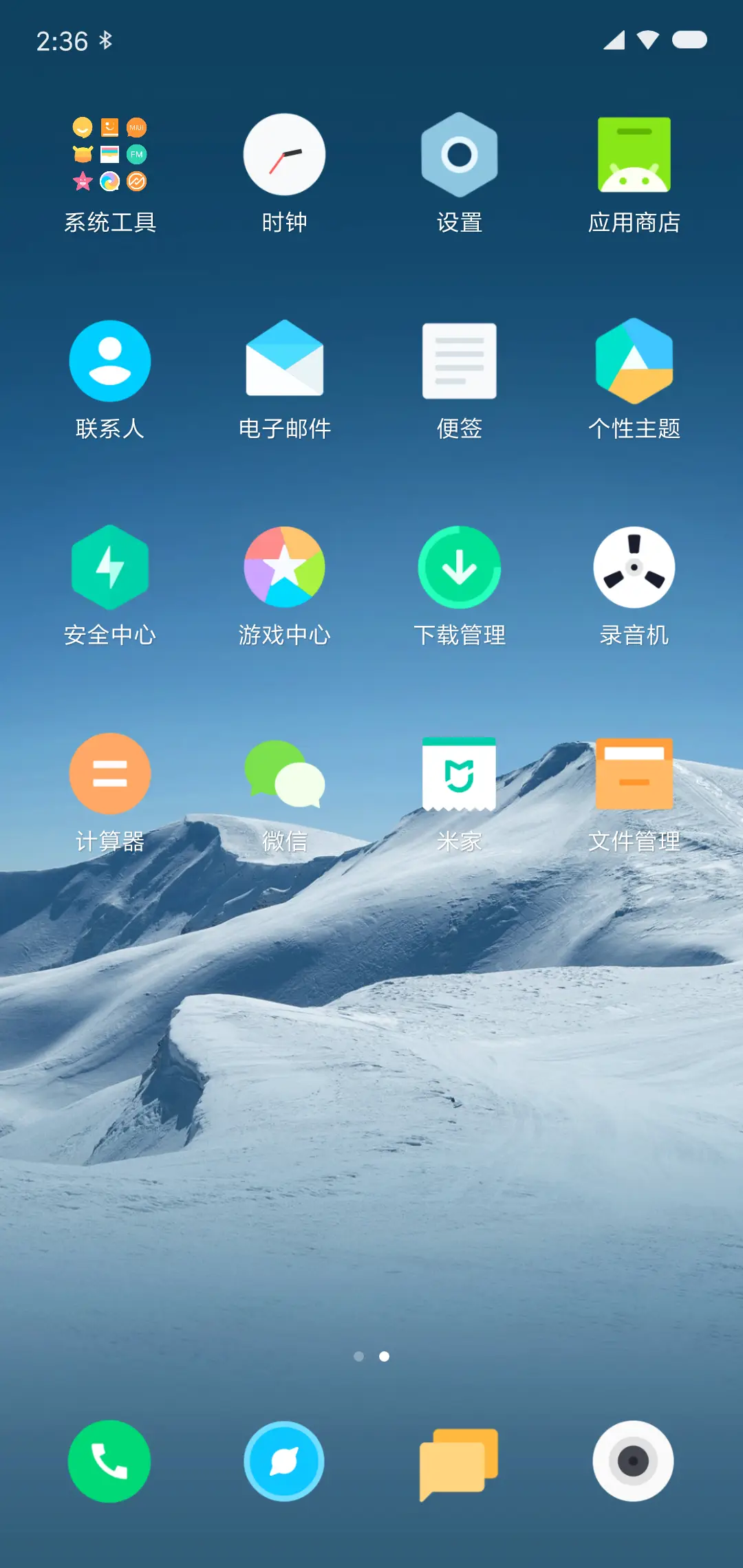This screenshot has width=743, height=1568.
Task: Launch 安全中心 security center
Action: [x=110, y=567]
